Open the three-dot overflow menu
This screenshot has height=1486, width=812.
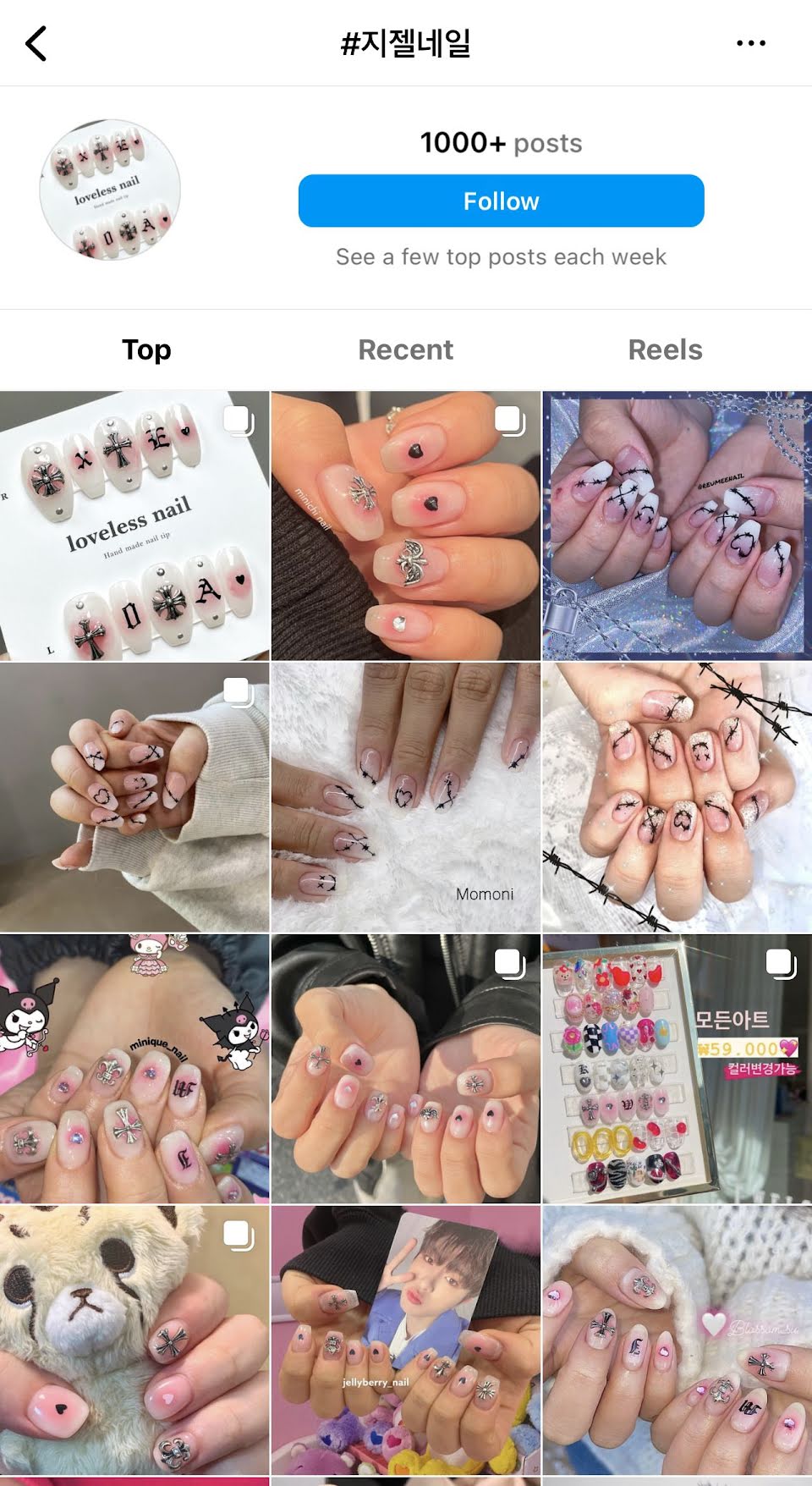click(x=750, y=43)
